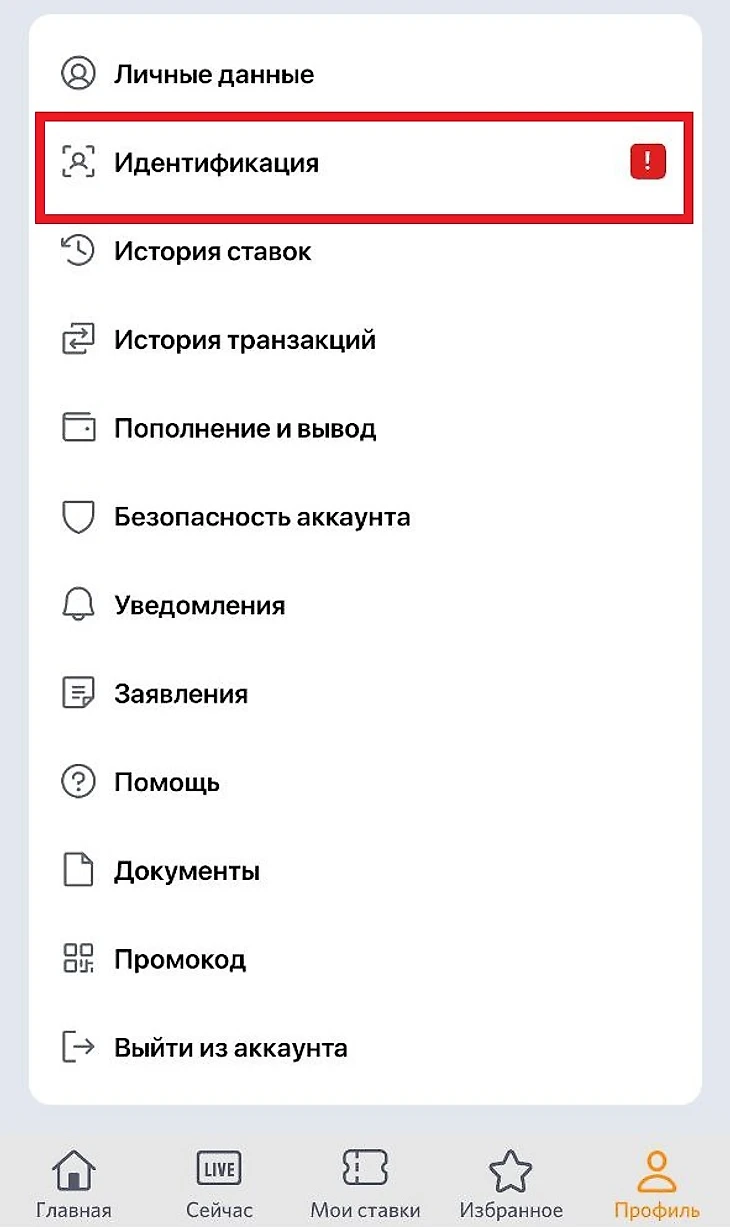The image size is (730, 1227).
Task: Open История транзакций
Action: pos(245,340)
